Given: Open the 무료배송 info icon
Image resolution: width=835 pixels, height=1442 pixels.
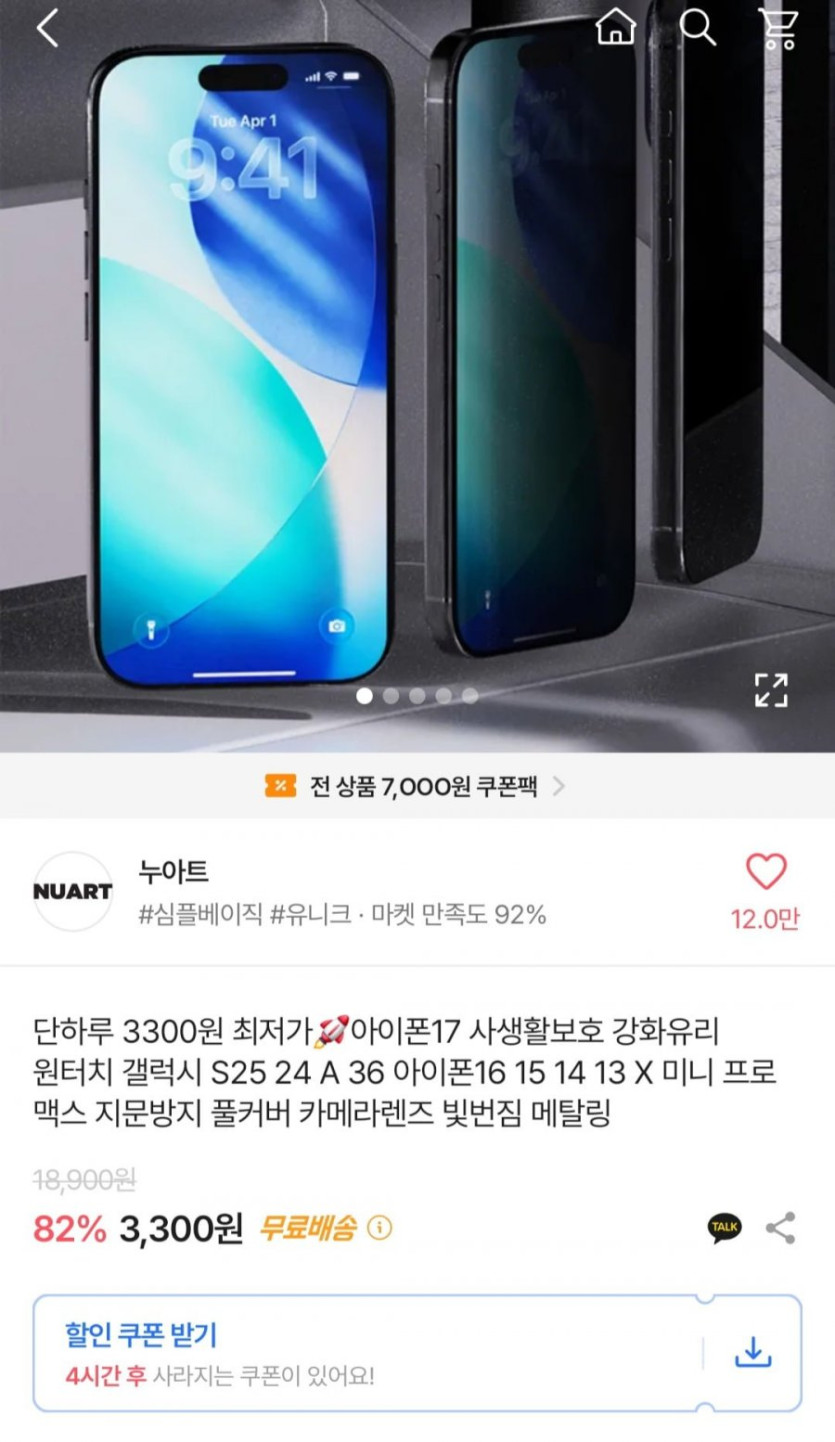Looking at the screenshot, I should (379, 1228).
